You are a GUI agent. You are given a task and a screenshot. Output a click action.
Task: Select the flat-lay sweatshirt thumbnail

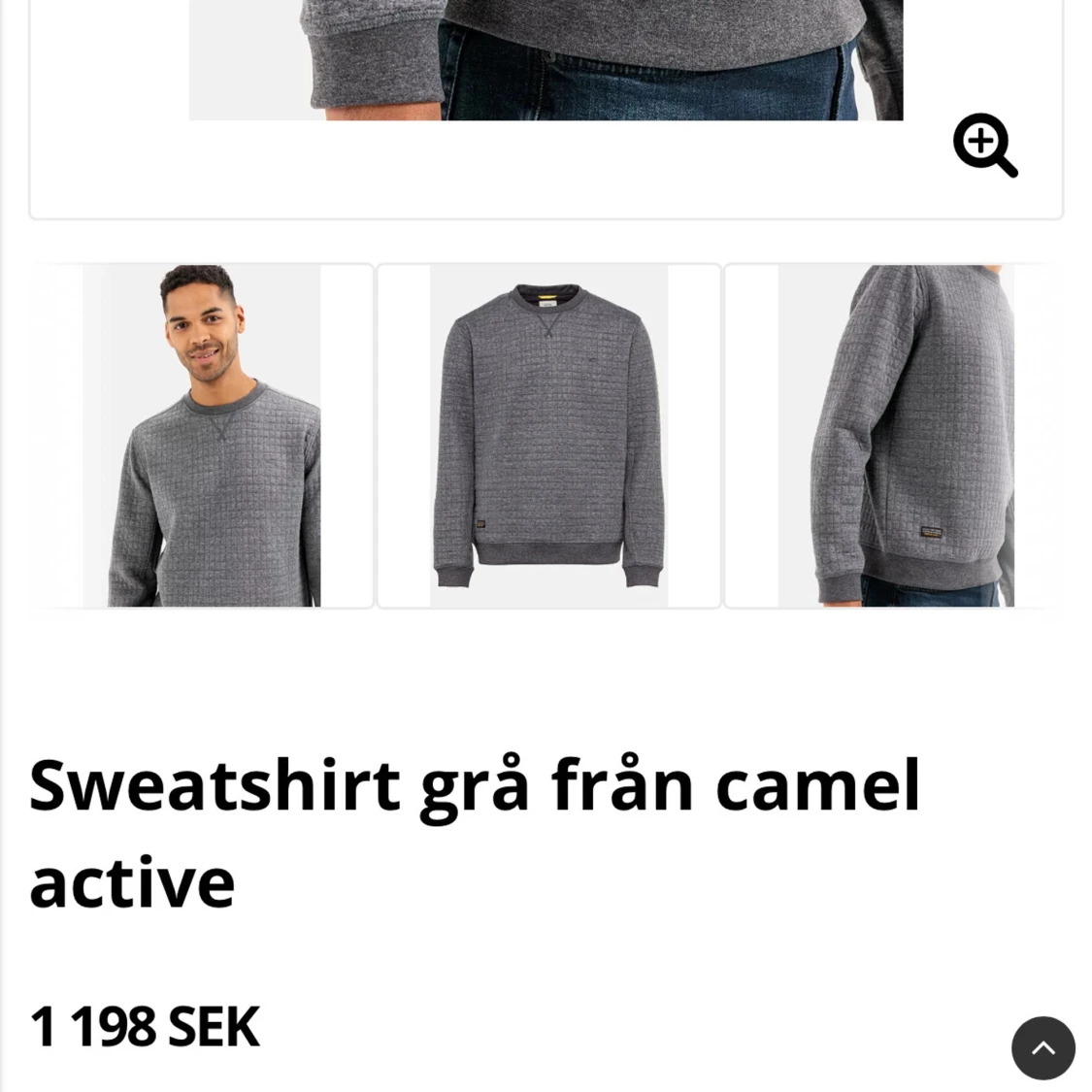pyautogui.click(x=548, y=436)
